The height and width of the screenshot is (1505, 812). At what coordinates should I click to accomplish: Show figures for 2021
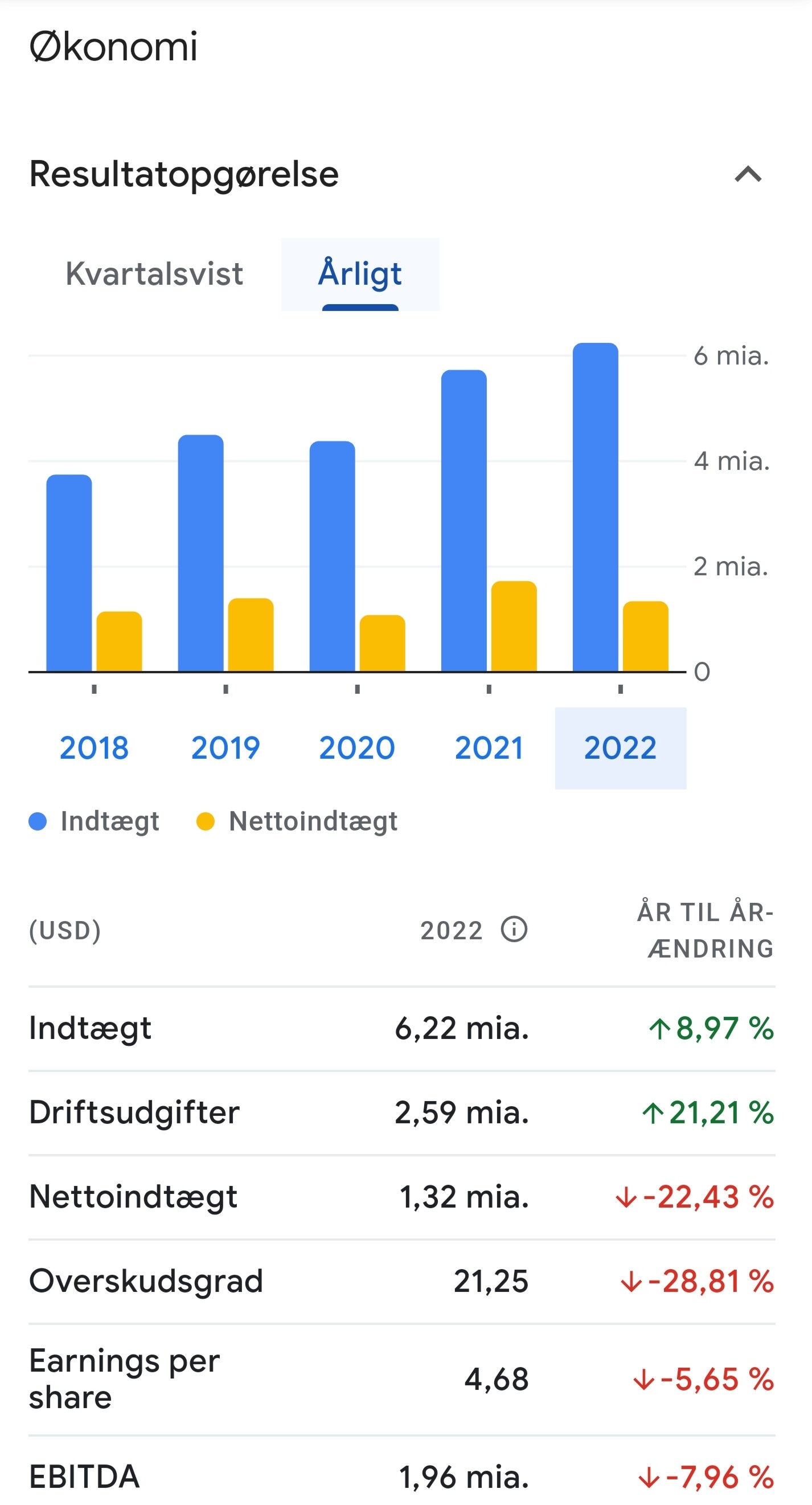pyautogui.click(x=489, y=748)
